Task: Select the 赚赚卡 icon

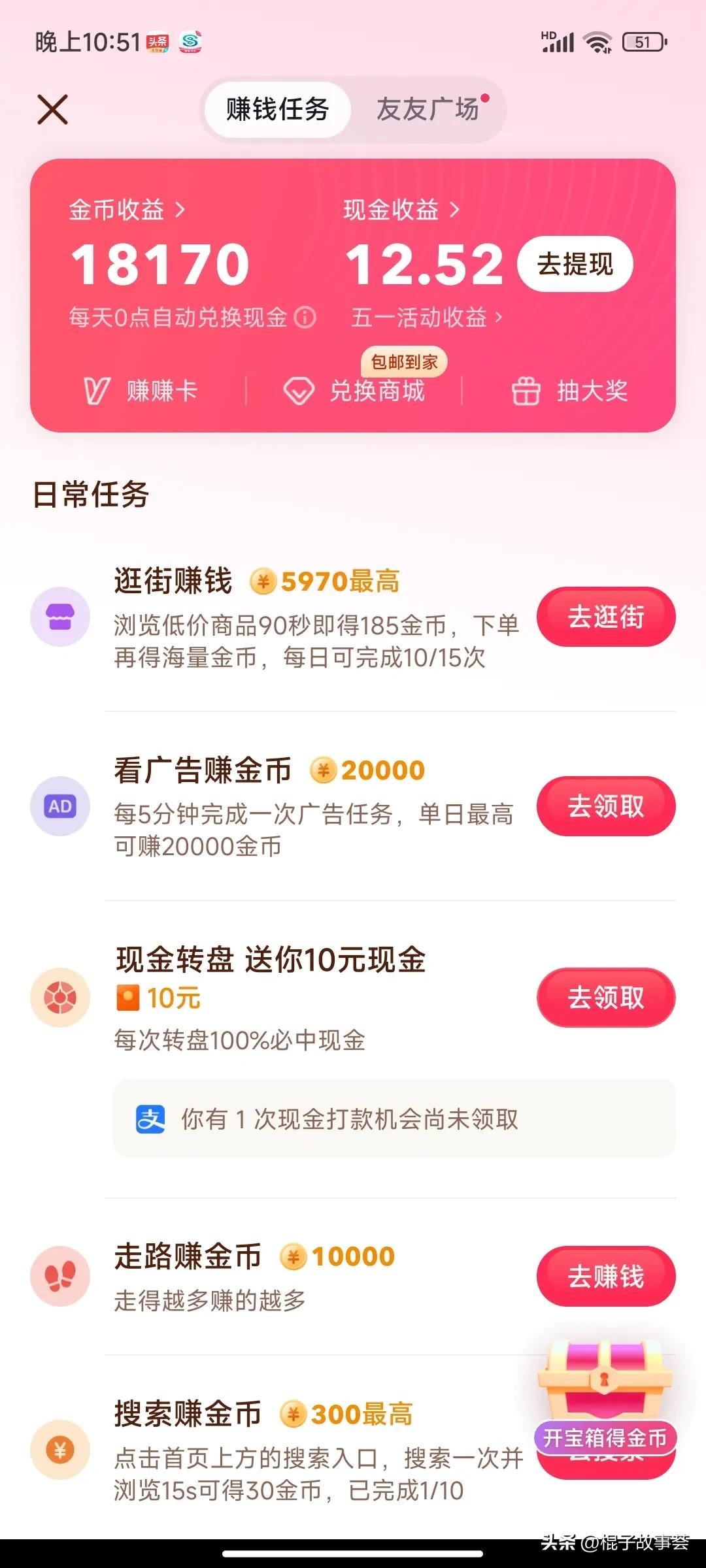Action: click(x=97, y=391)
